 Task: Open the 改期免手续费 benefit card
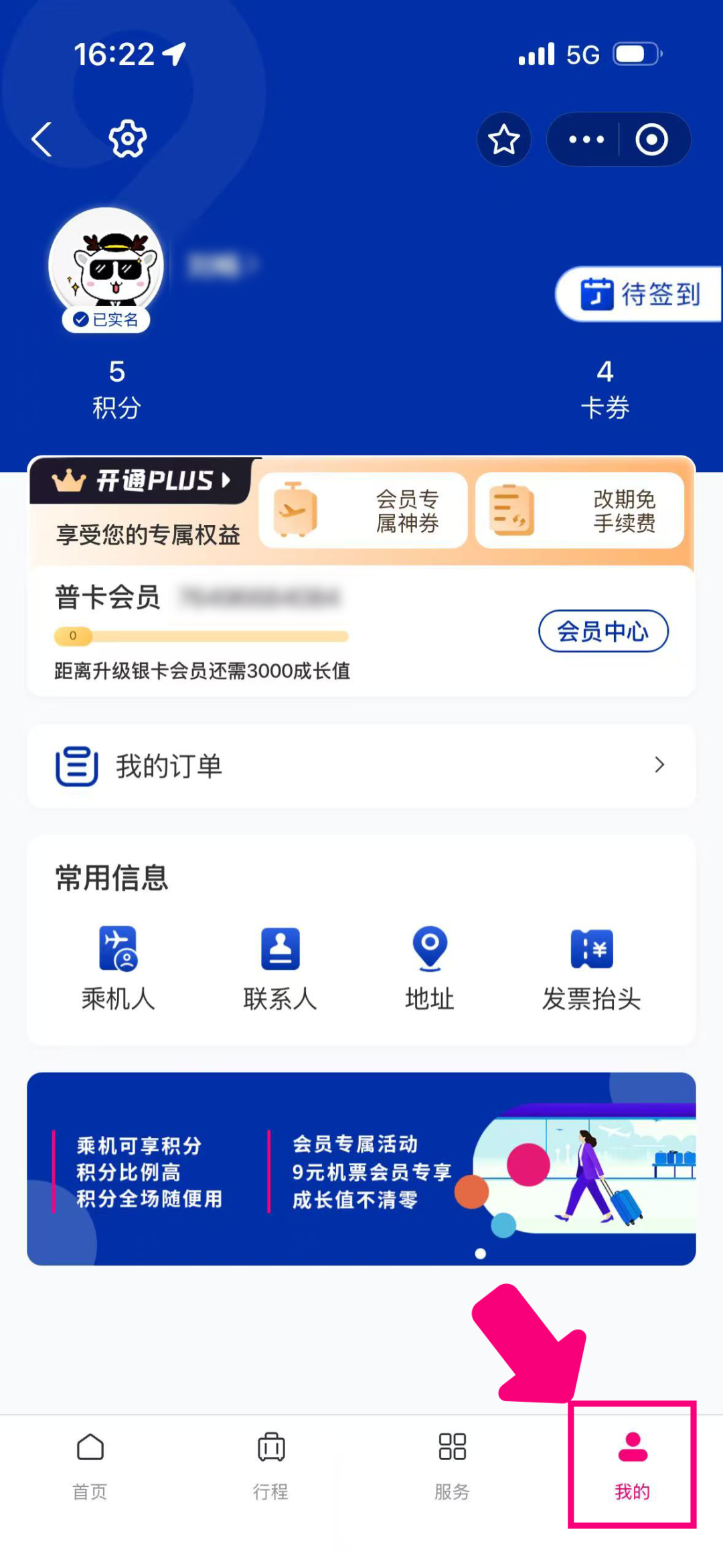pos(580,511)
